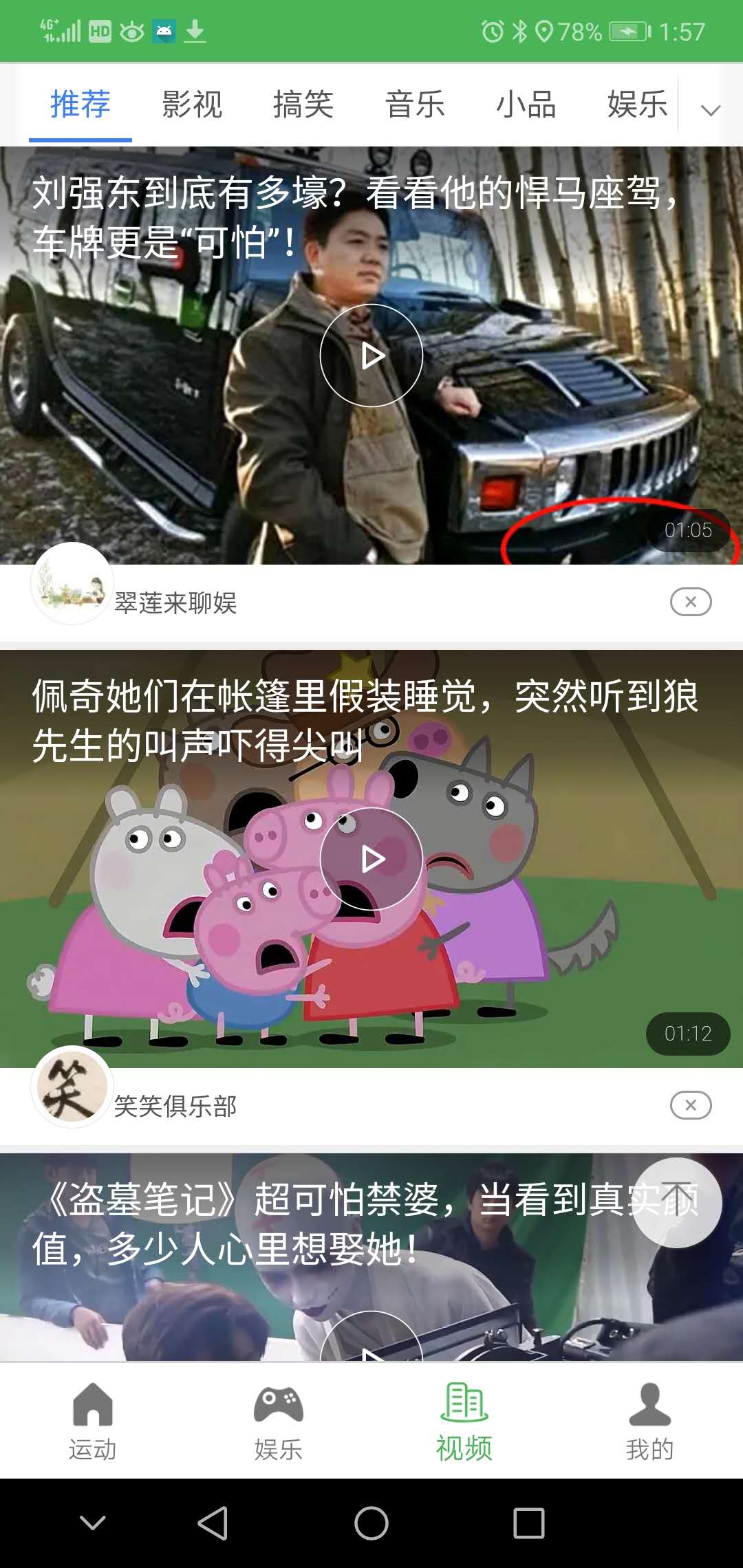Open the 我的 profile tab
The width and height of the screenshot is (743, 1568).
[x=650, y=1422]
